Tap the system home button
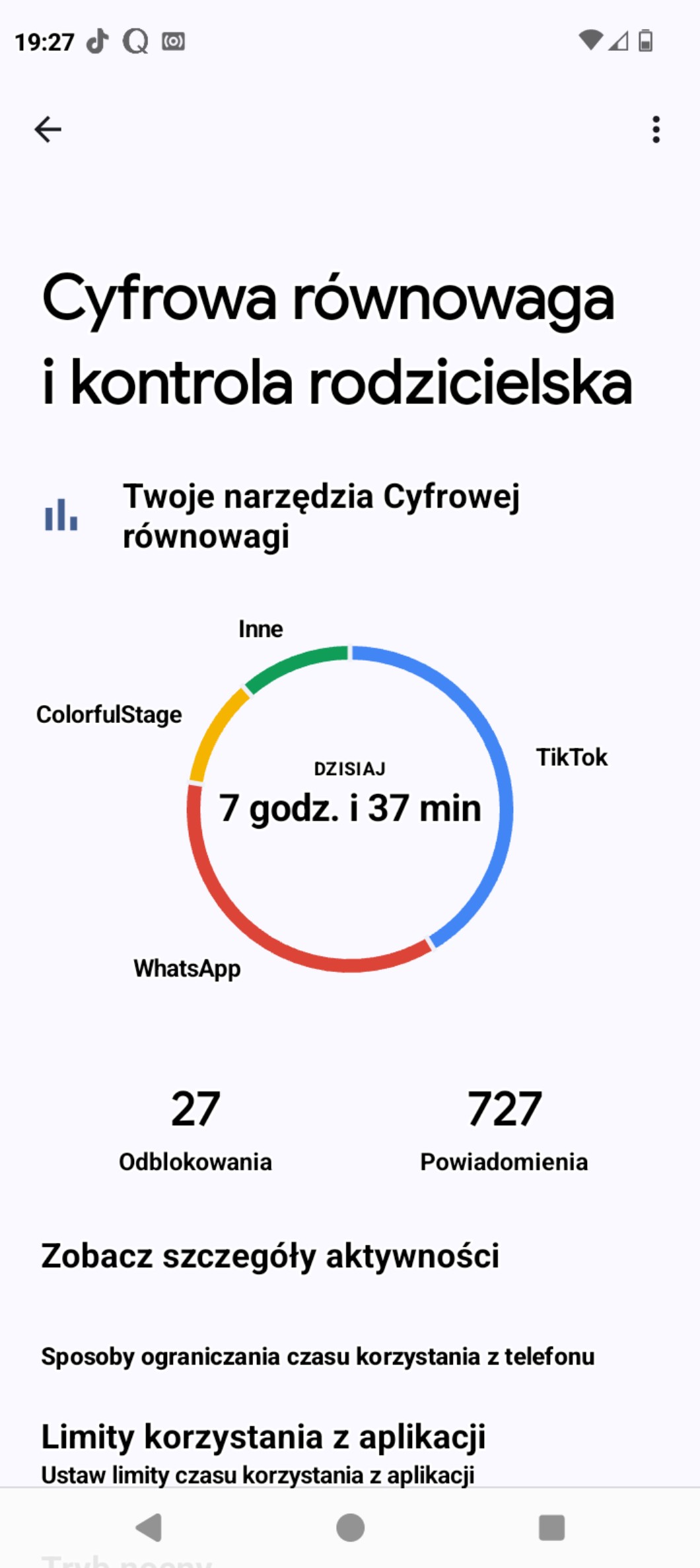 (350, 1527)
